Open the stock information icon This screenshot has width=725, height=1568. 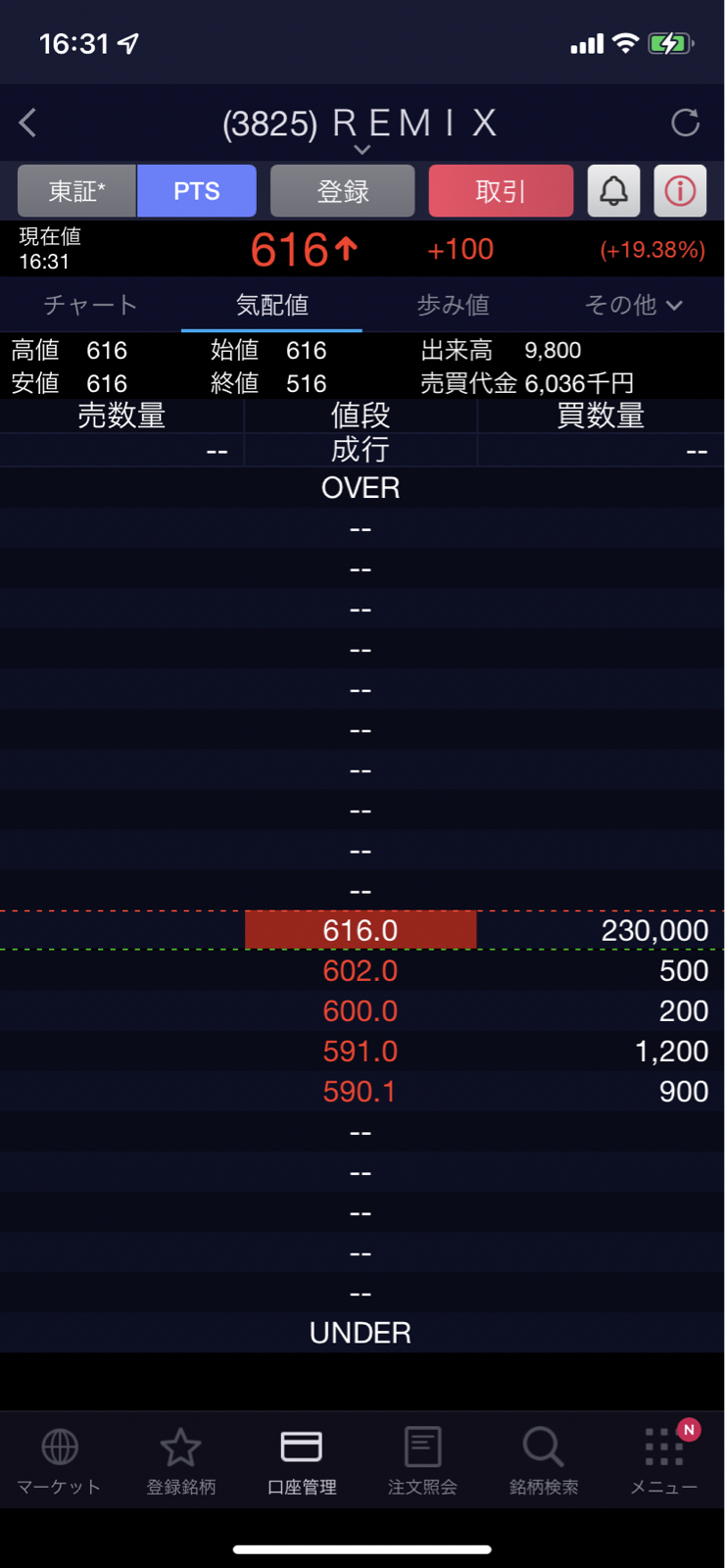[x=680, y=190]
